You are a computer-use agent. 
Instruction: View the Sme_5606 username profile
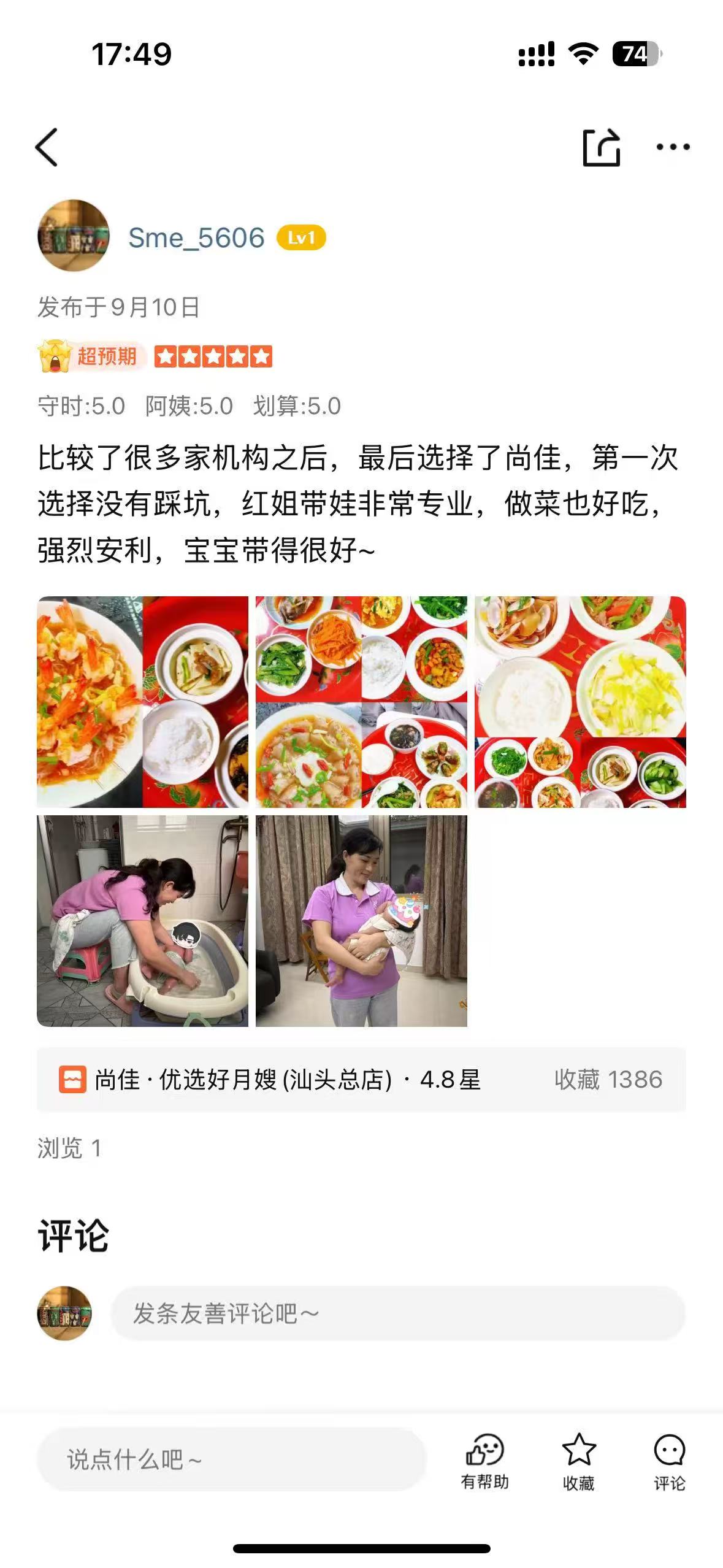[196, 238]
